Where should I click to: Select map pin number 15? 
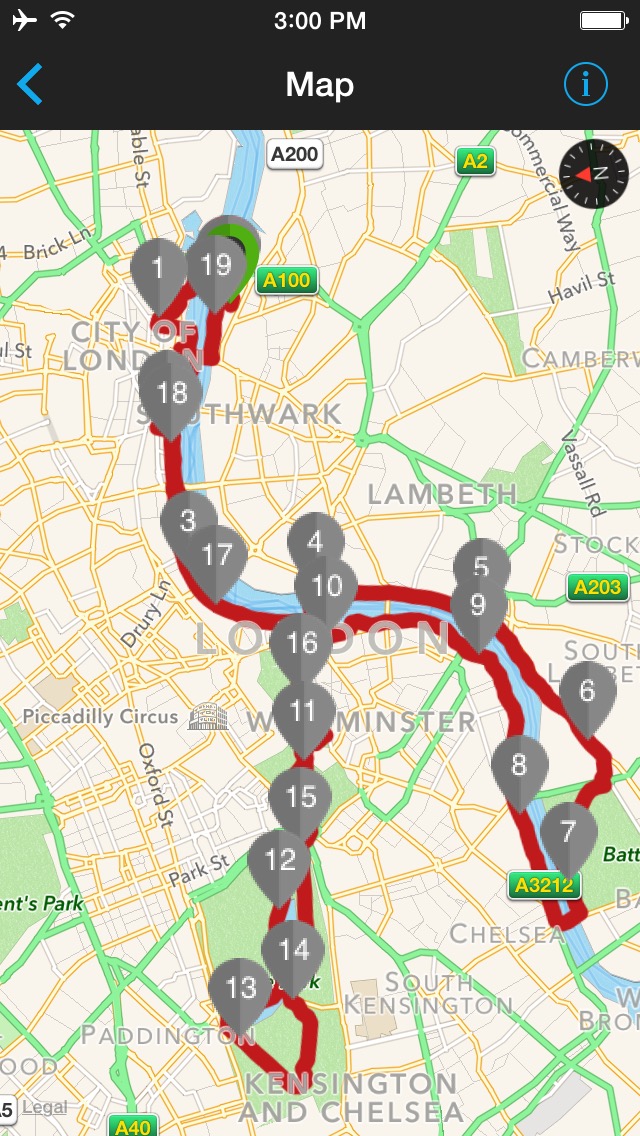tap(300, 797)
